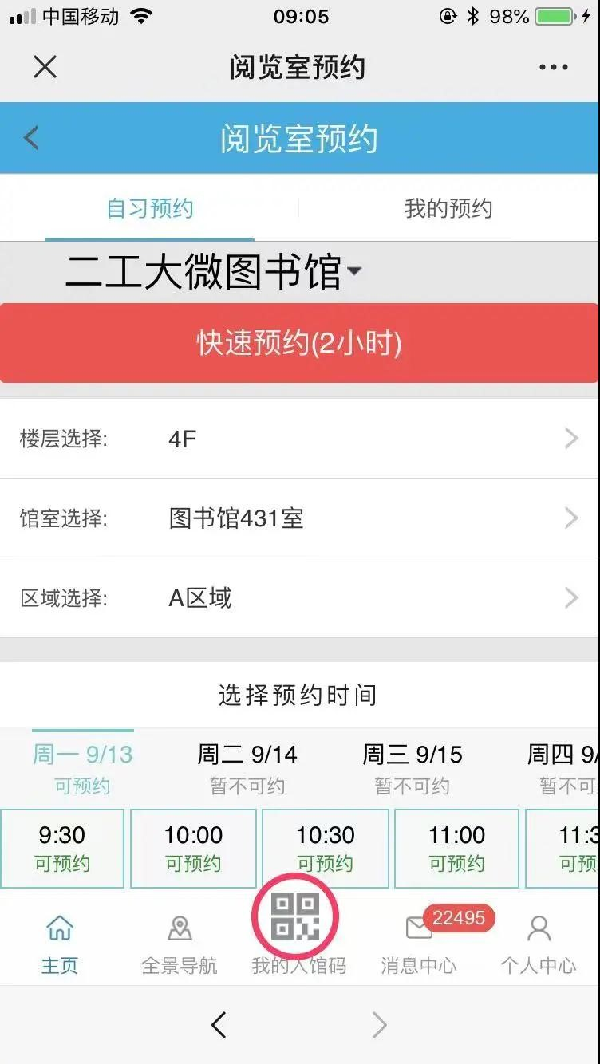Viewport: 600px width, 1064px height.
Task: Close the web page with the X icon
Action: click(45, 67)
